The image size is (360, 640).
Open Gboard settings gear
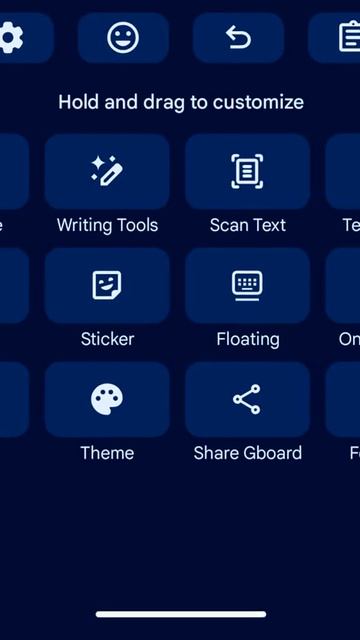[24, 38]
